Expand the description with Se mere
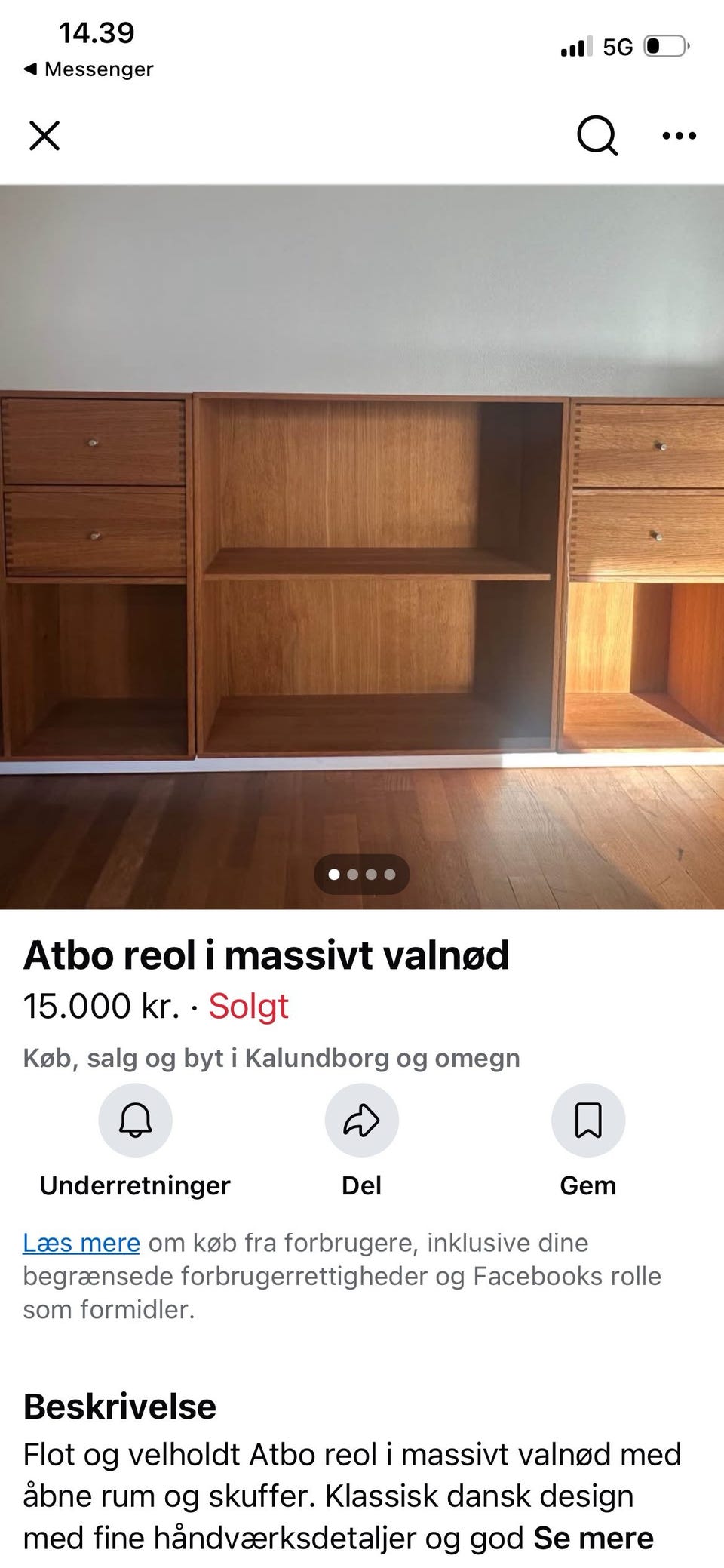This screenshot has height=1568, width=724. (x=594, y=1538)
